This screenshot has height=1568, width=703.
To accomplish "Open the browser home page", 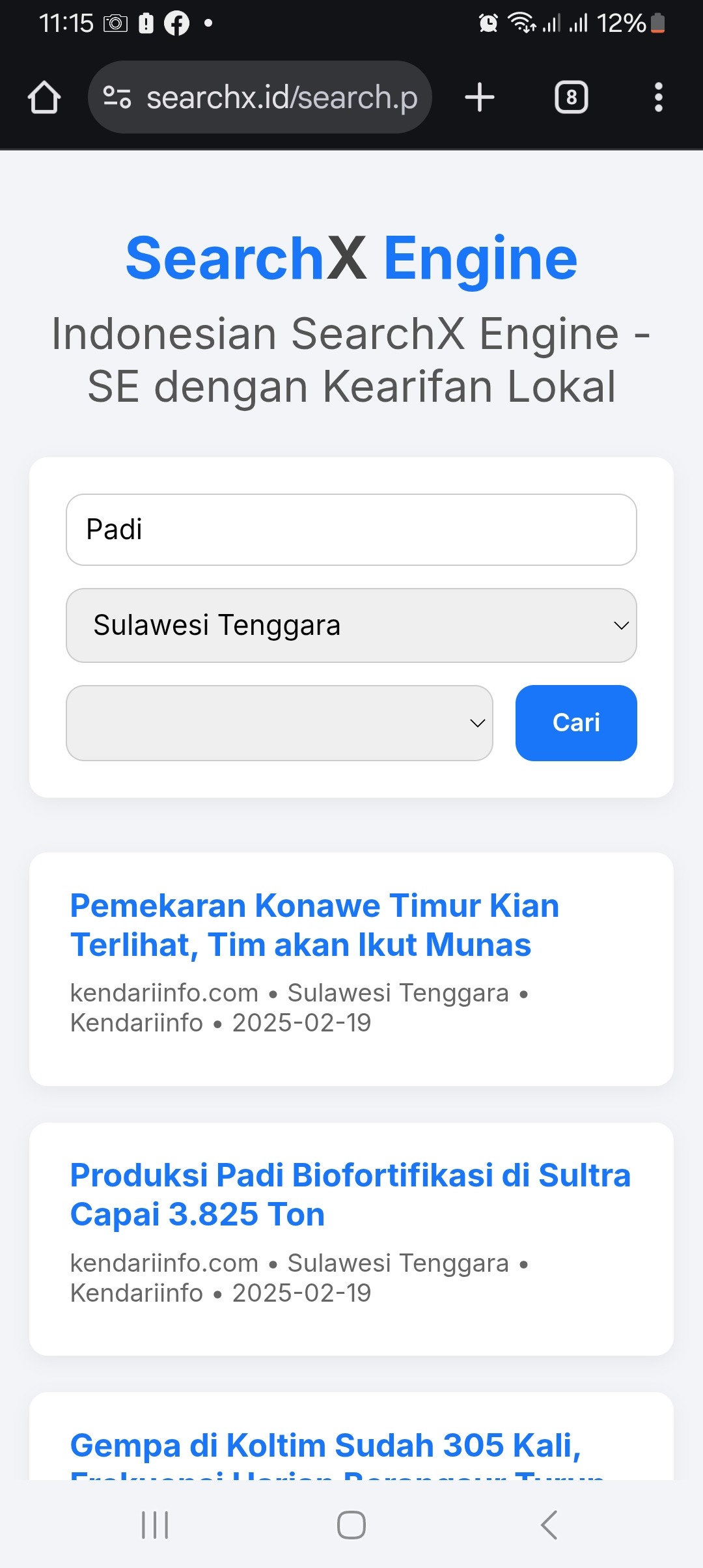I will (x=44, y=98).
